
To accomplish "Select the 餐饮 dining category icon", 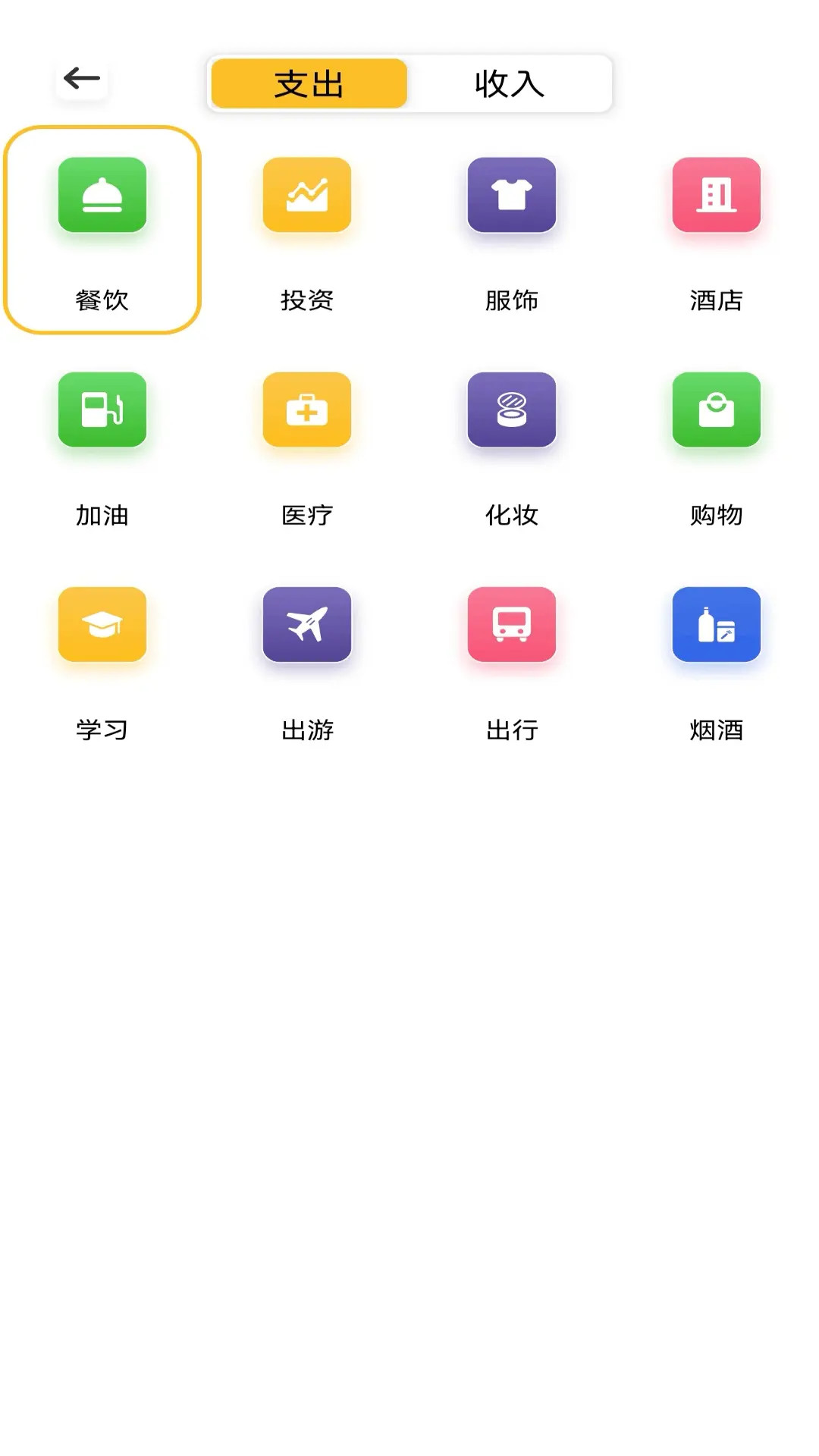I will 102,196.
